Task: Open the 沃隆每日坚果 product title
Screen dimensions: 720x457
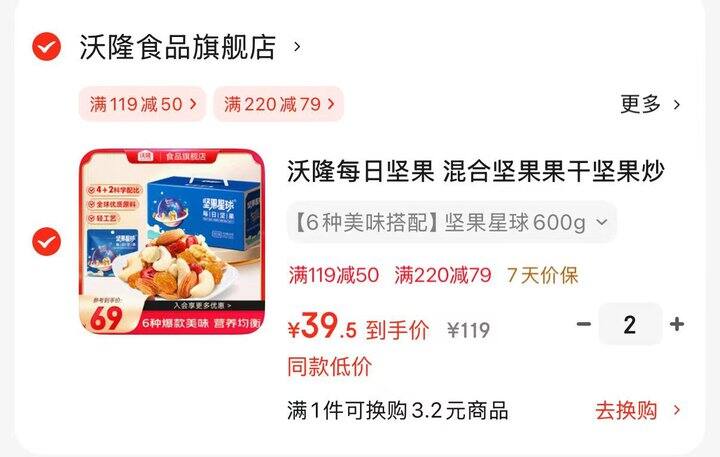Action: 476,171
